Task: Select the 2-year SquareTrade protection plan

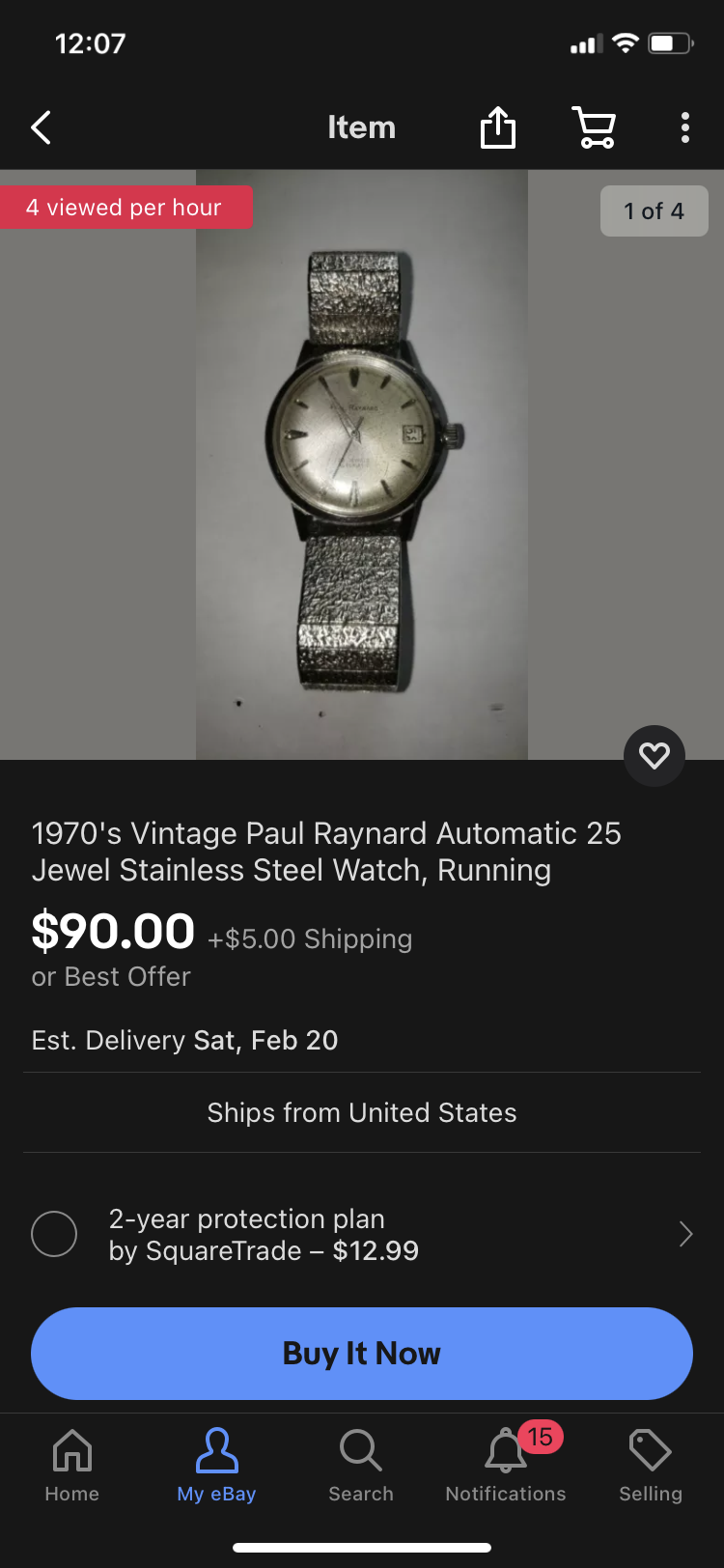Action: [x=54, y=1234]
